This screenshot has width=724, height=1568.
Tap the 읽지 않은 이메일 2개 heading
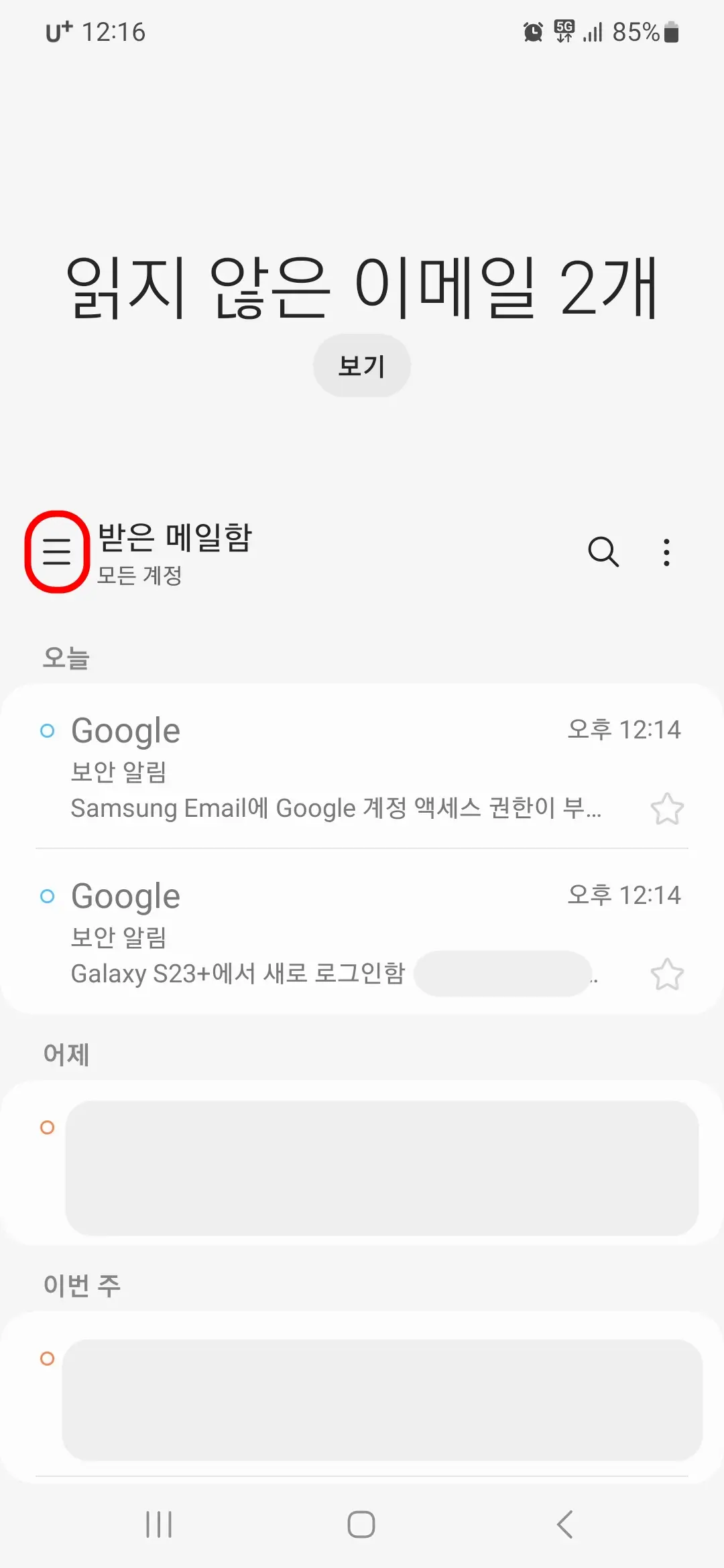pyautogui.click(x=362, y=287)
